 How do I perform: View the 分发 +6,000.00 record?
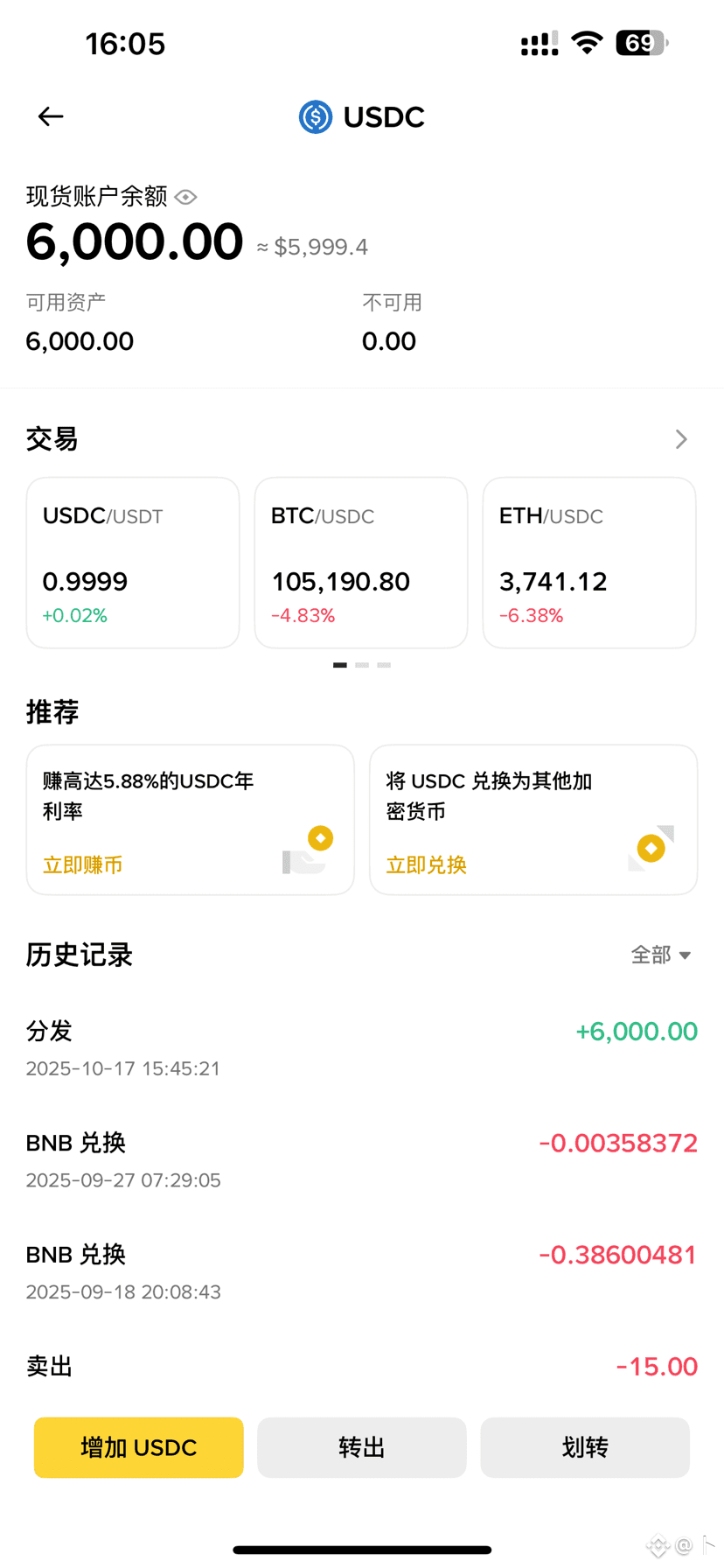(361, 1047)
